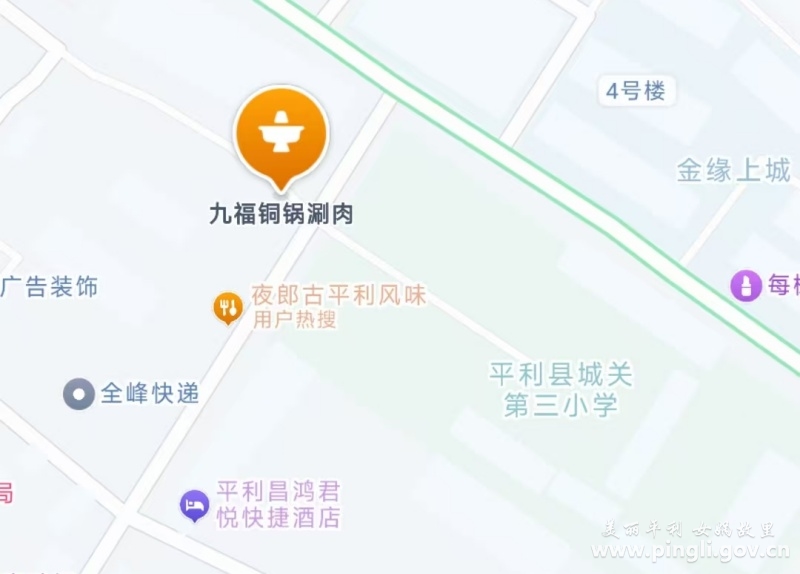Select the 全峰快递 courier marker
Viewport: 800px width, 574px height.
pos(78,394)
